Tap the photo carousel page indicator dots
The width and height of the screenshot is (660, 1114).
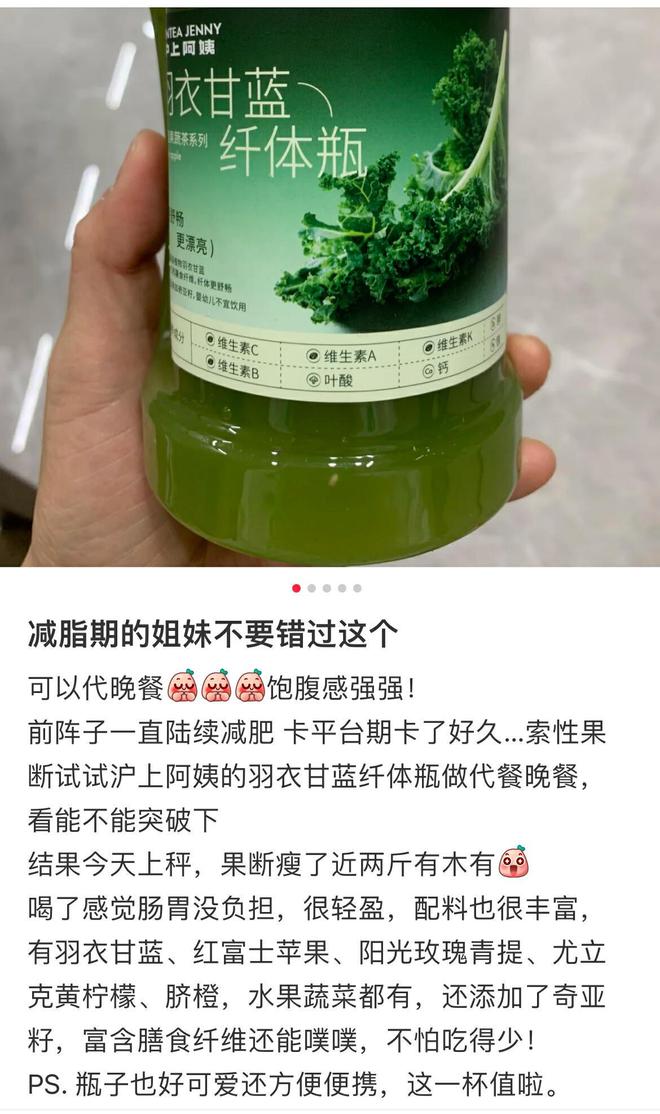327,588
